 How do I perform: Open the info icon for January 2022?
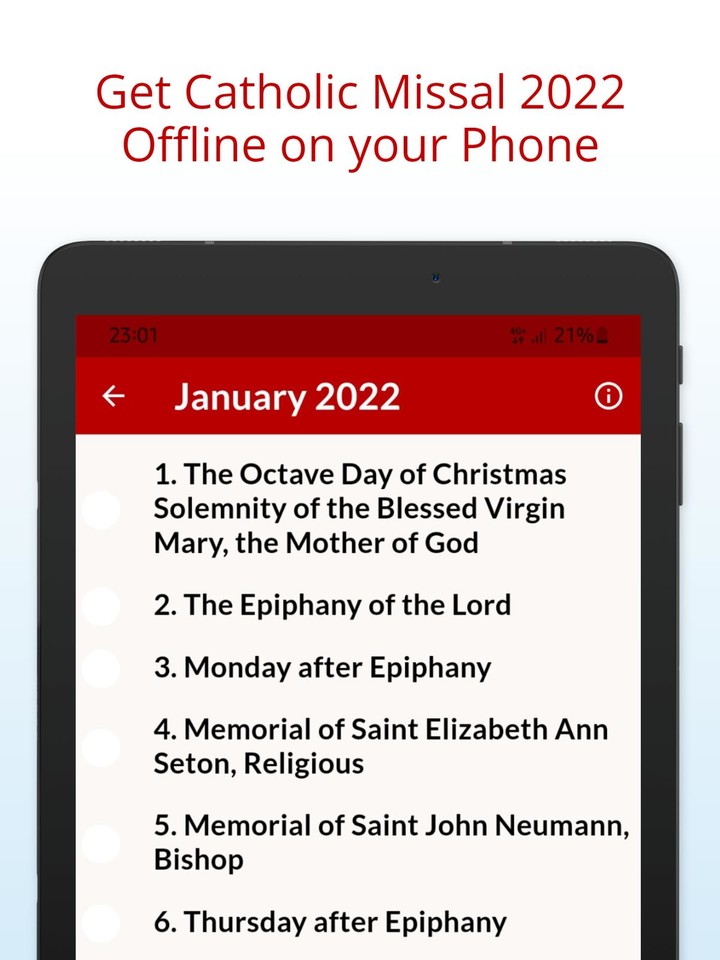[608, 396]
